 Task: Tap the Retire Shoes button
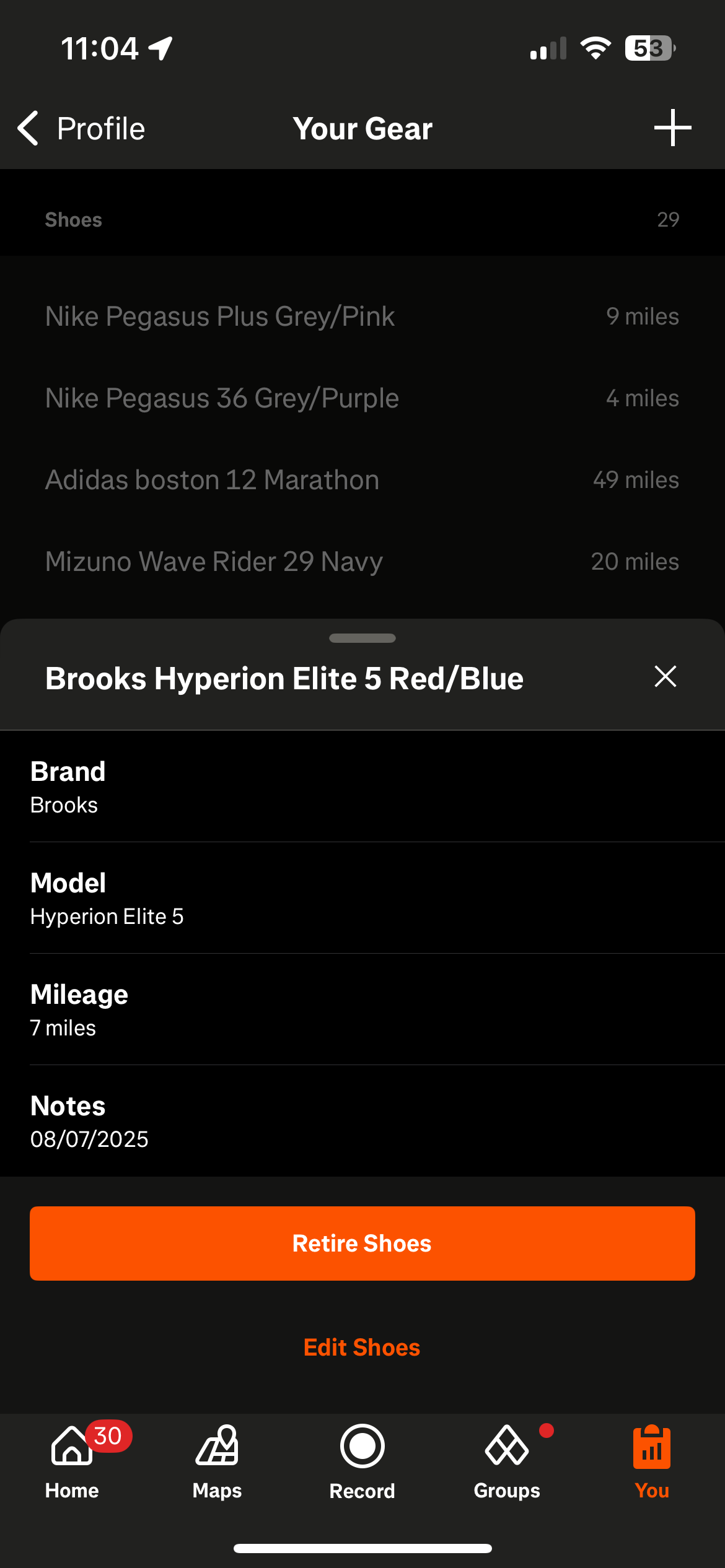[362, 1243]
